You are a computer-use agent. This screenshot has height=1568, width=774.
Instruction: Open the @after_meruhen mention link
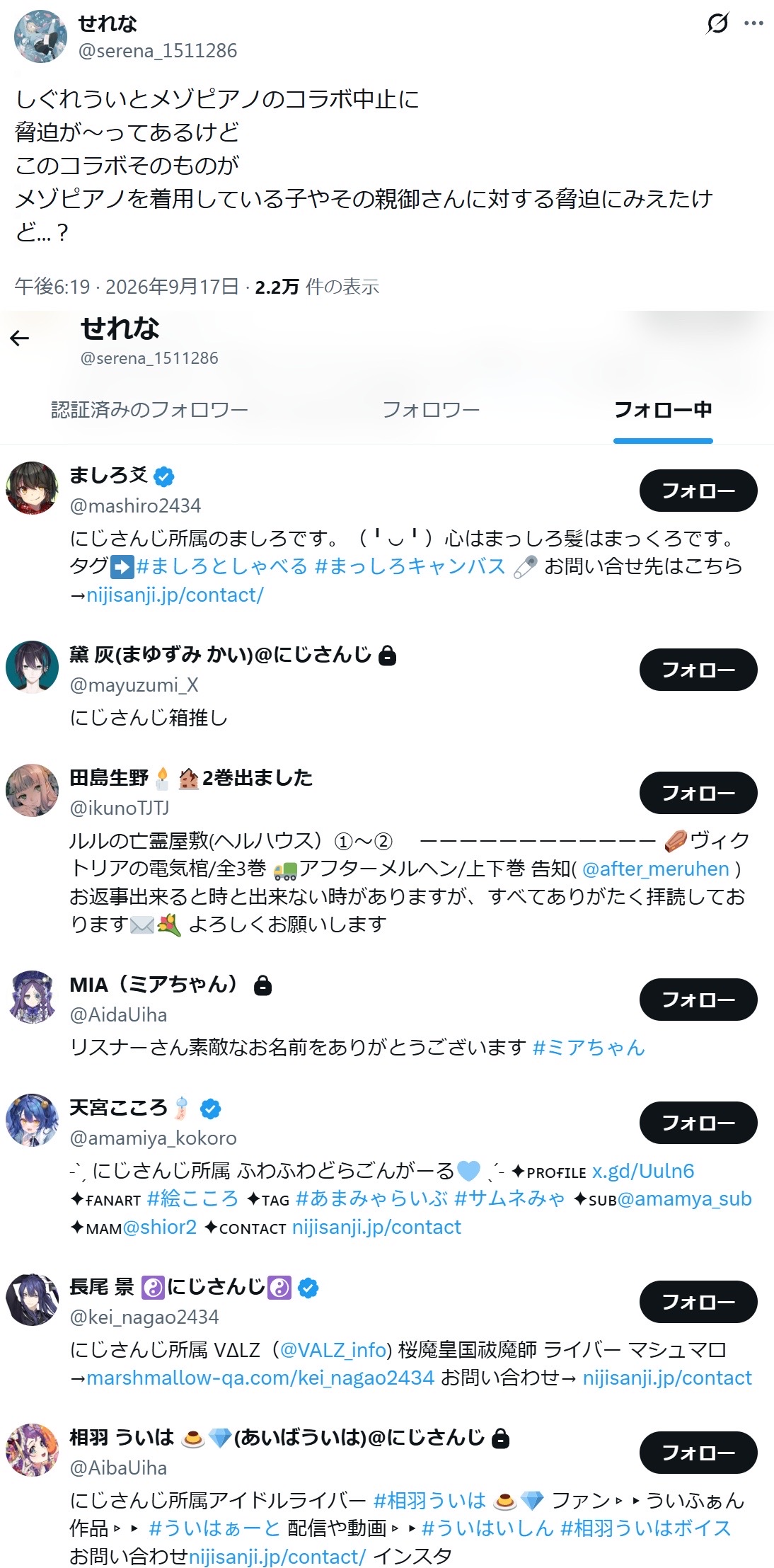pyautogui.click(x=656, y=869)
